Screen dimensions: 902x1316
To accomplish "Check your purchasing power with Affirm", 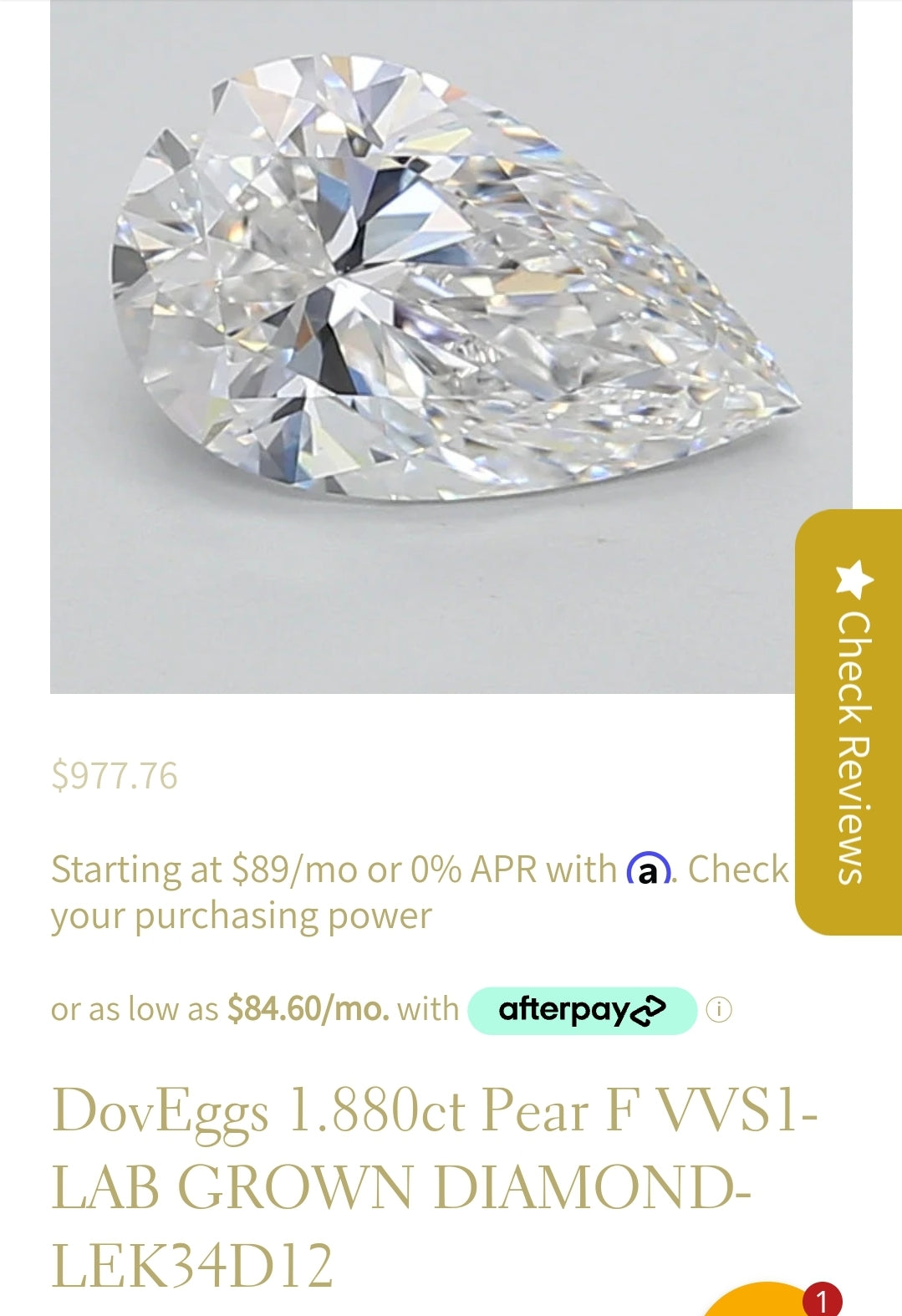I will 241,916.
